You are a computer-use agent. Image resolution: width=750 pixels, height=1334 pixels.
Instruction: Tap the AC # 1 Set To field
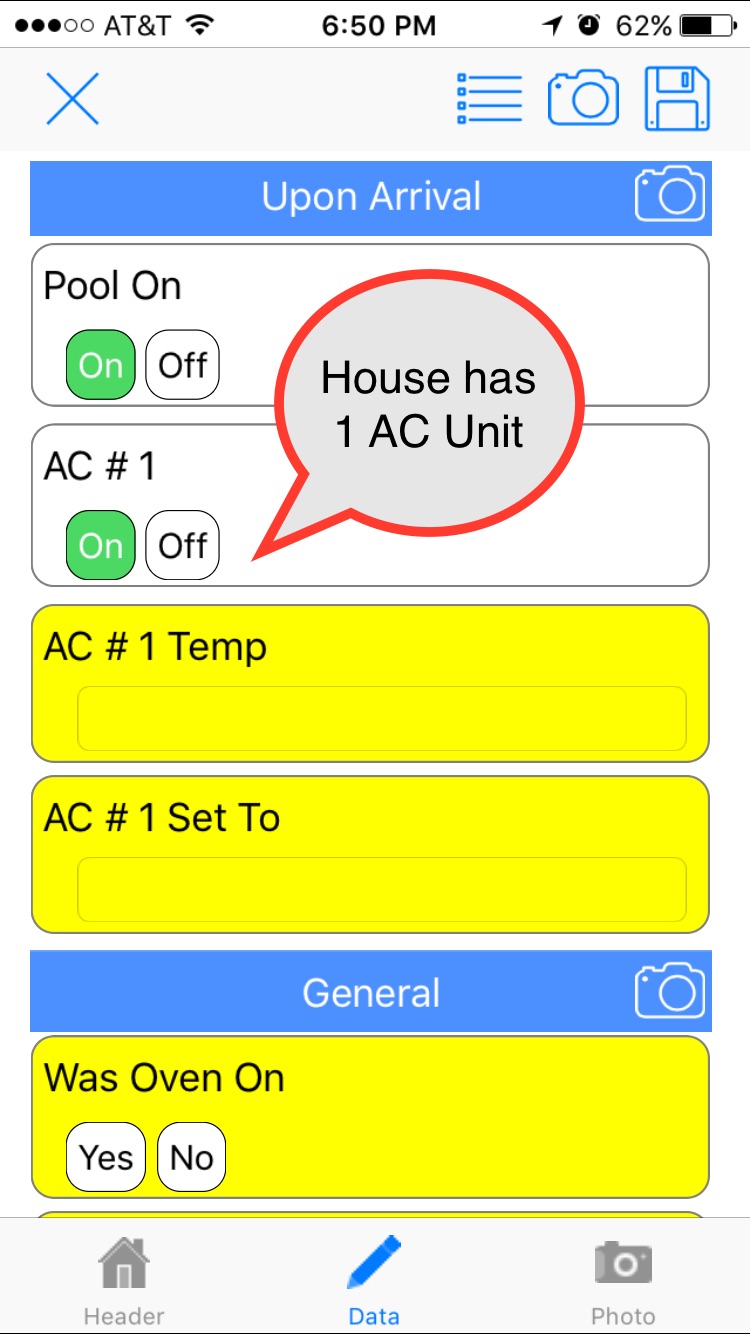[382, 889]
